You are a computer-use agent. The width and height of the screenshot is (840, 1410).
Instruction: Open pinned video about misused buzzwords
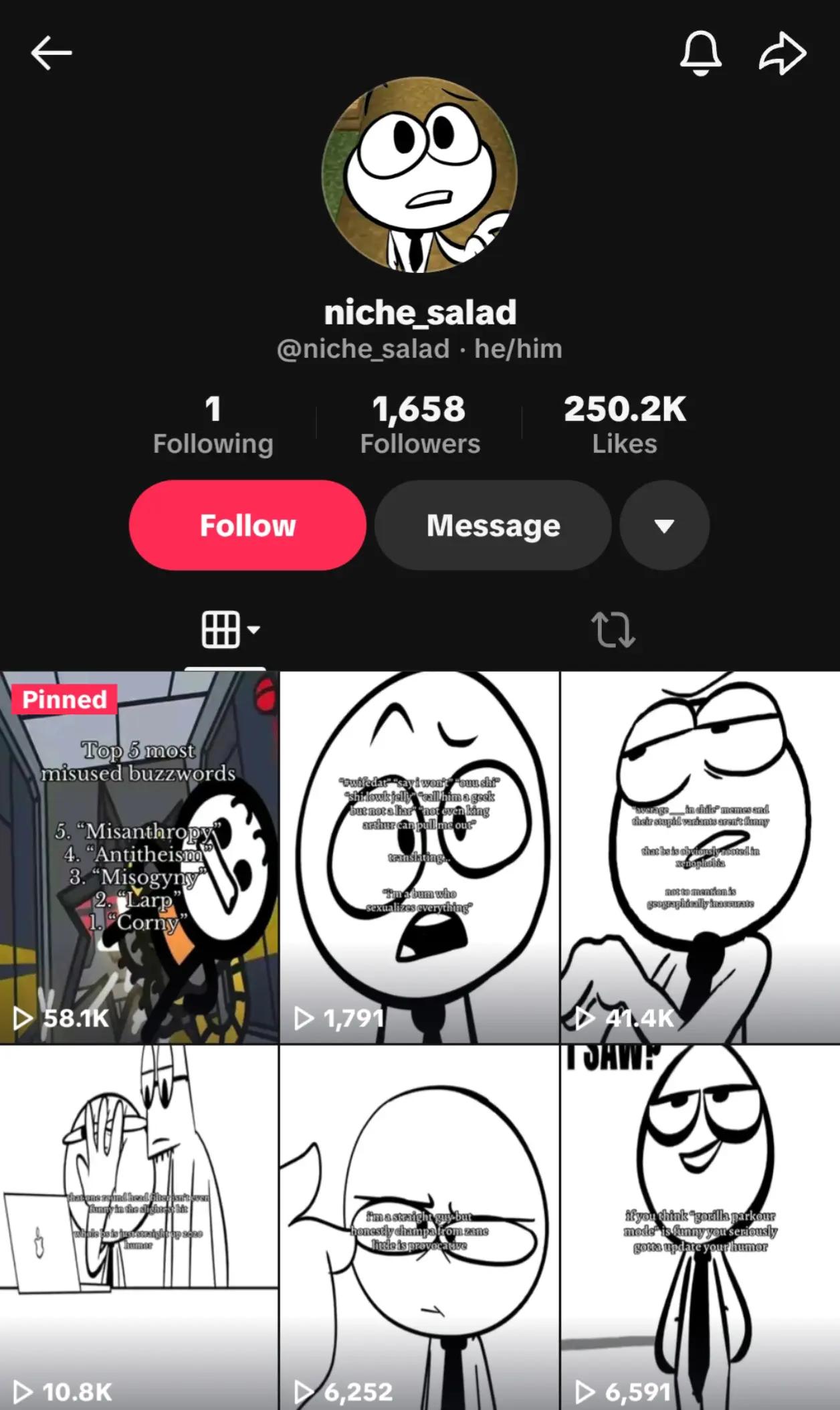point(139,858)
